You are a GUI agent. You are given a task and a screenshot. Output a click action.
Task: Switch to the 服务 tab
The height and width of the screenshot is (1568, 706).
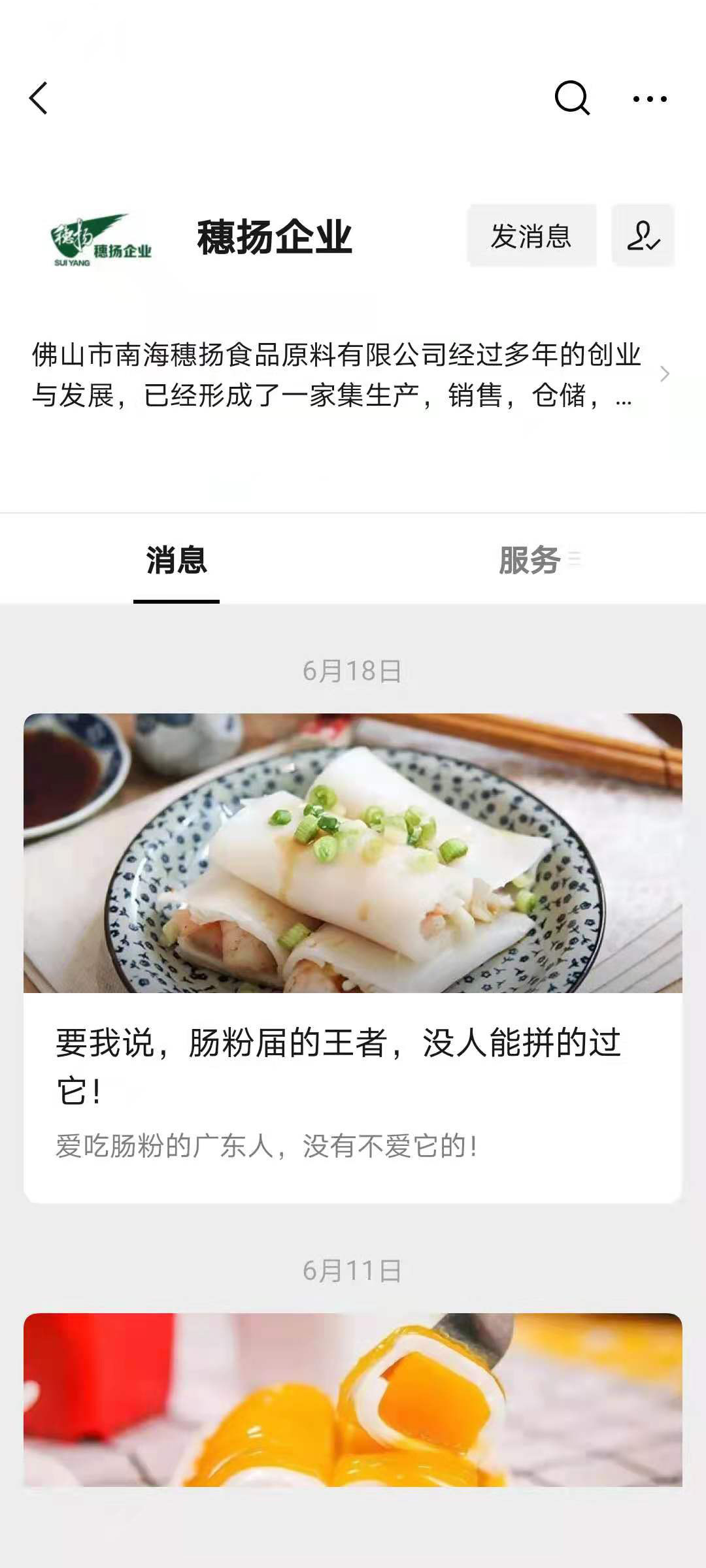click(531, 561)
